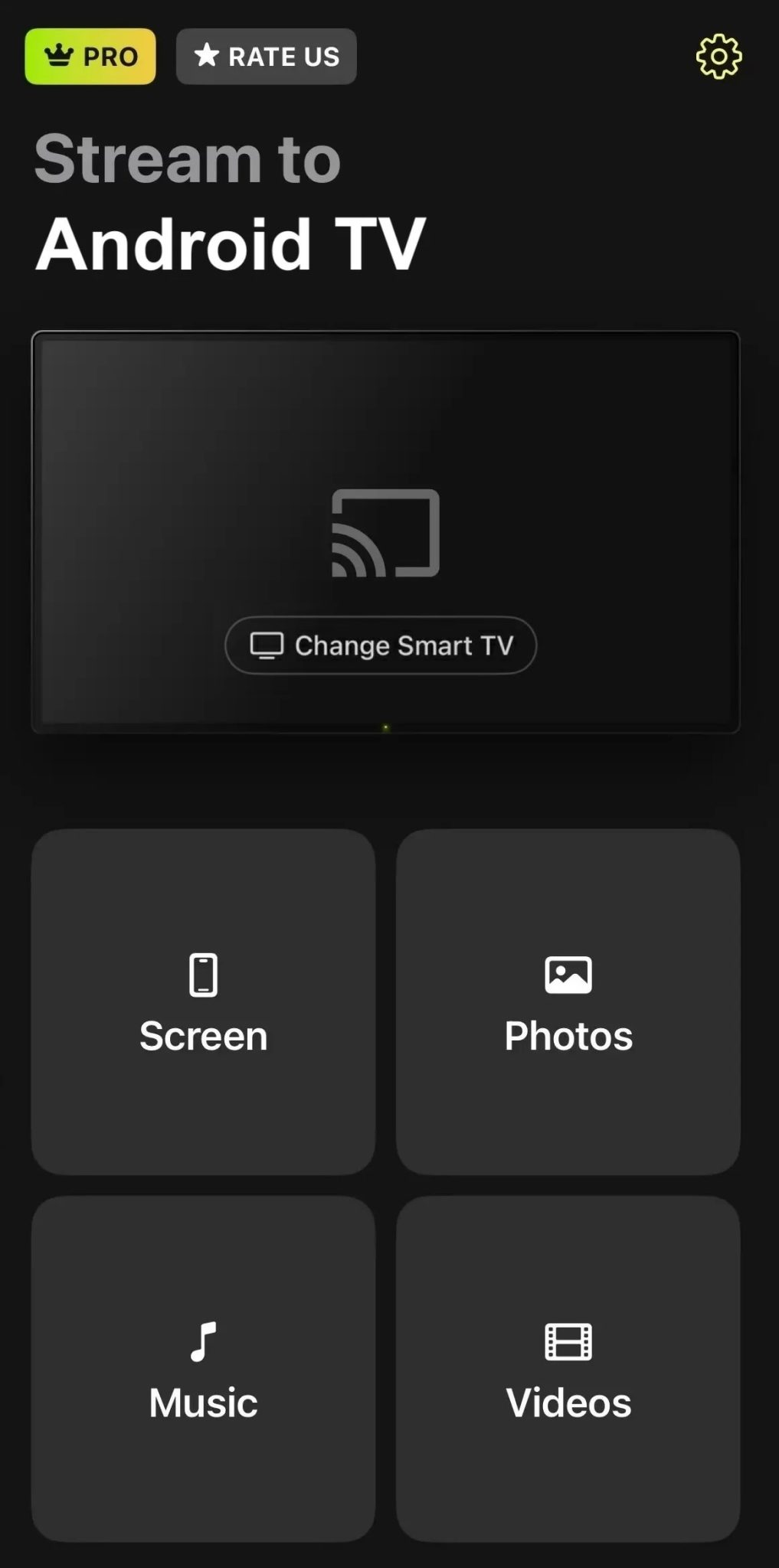Screen dimensions: 779x1568
Task: Open the settings gear
Action: pyautogui.click(x=718, y=56)
